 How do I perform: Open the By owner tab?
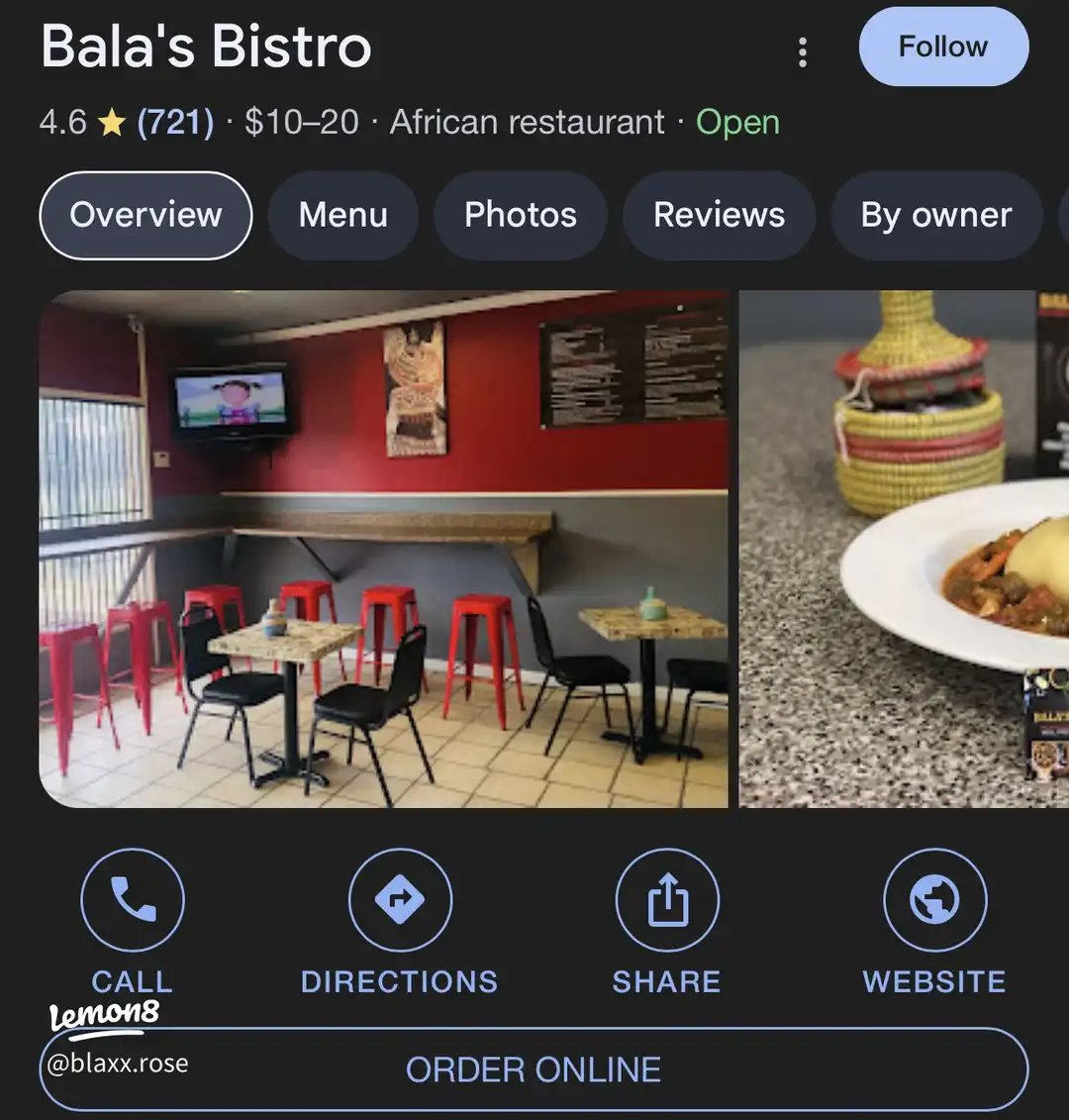[935, 215]
